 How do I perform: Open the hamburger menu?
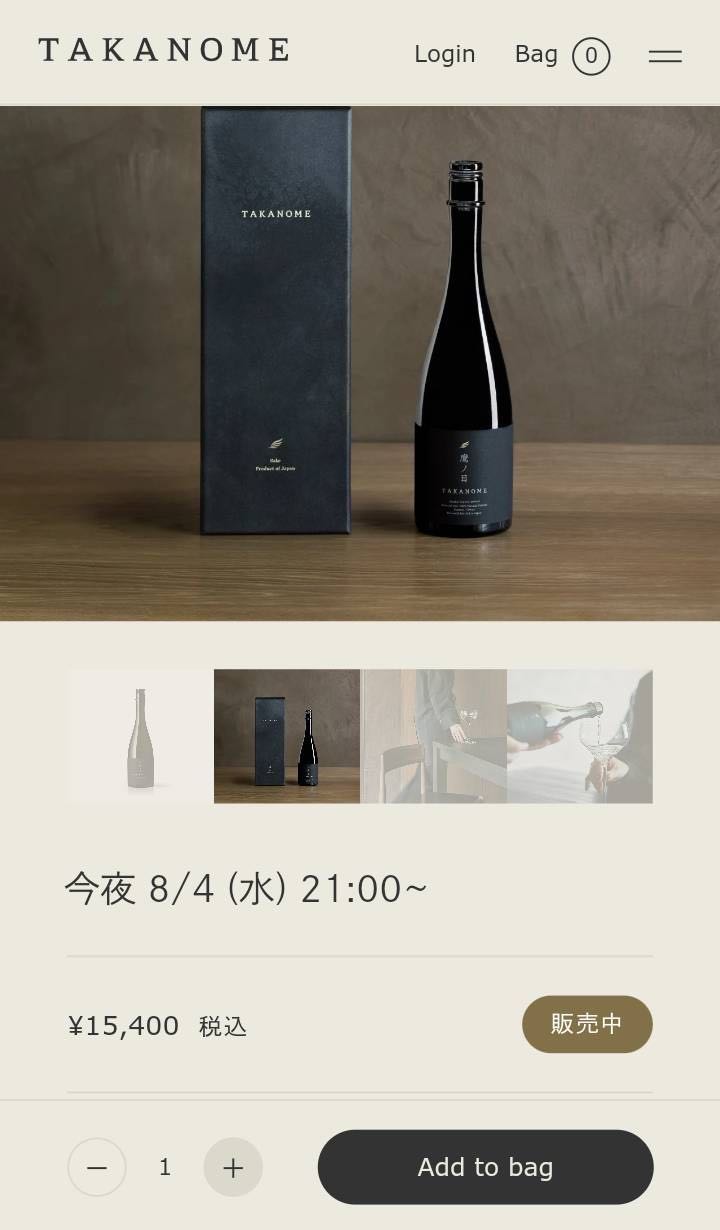[665, 56]
